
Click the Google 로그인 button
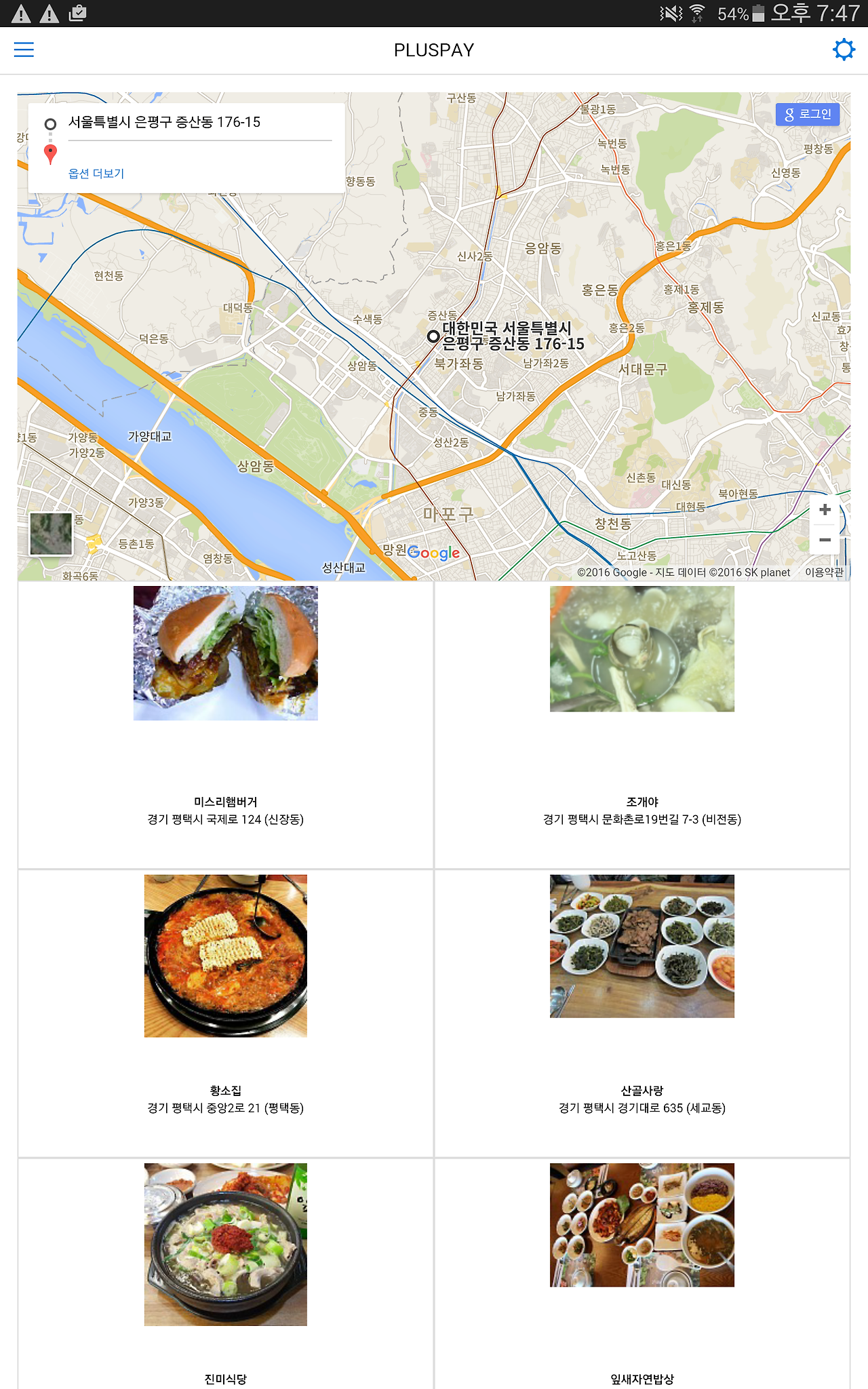click(x=807, y=114)
